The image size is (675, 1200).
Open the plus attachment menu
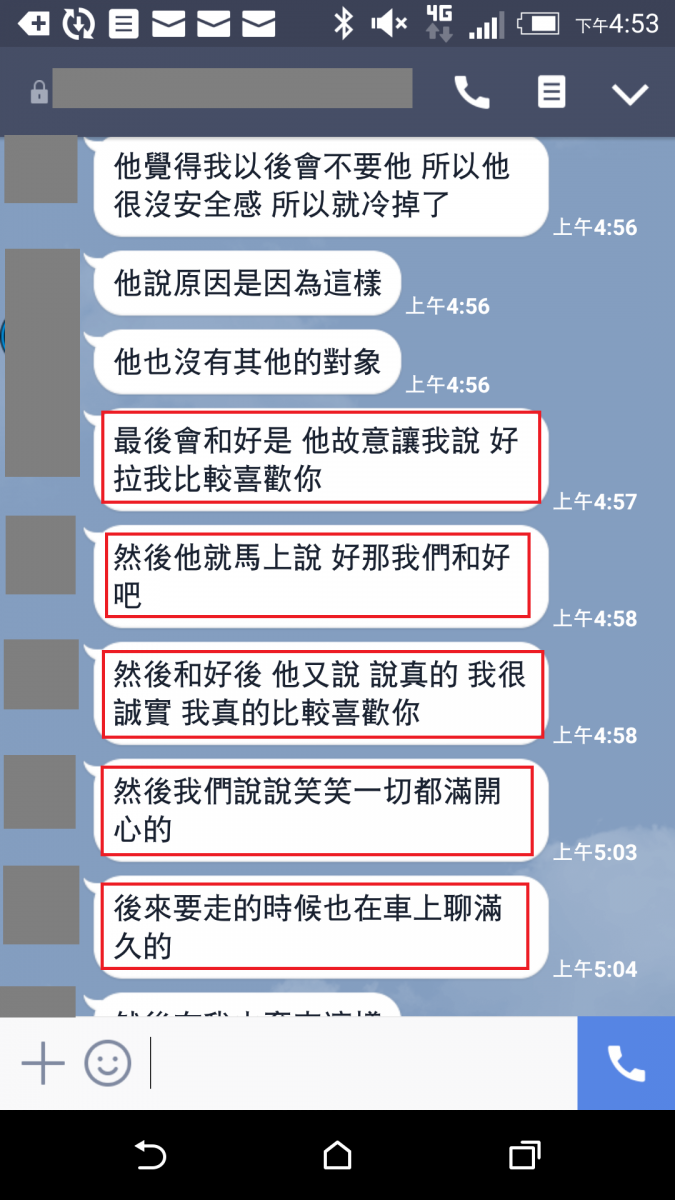coord(43,1063)
